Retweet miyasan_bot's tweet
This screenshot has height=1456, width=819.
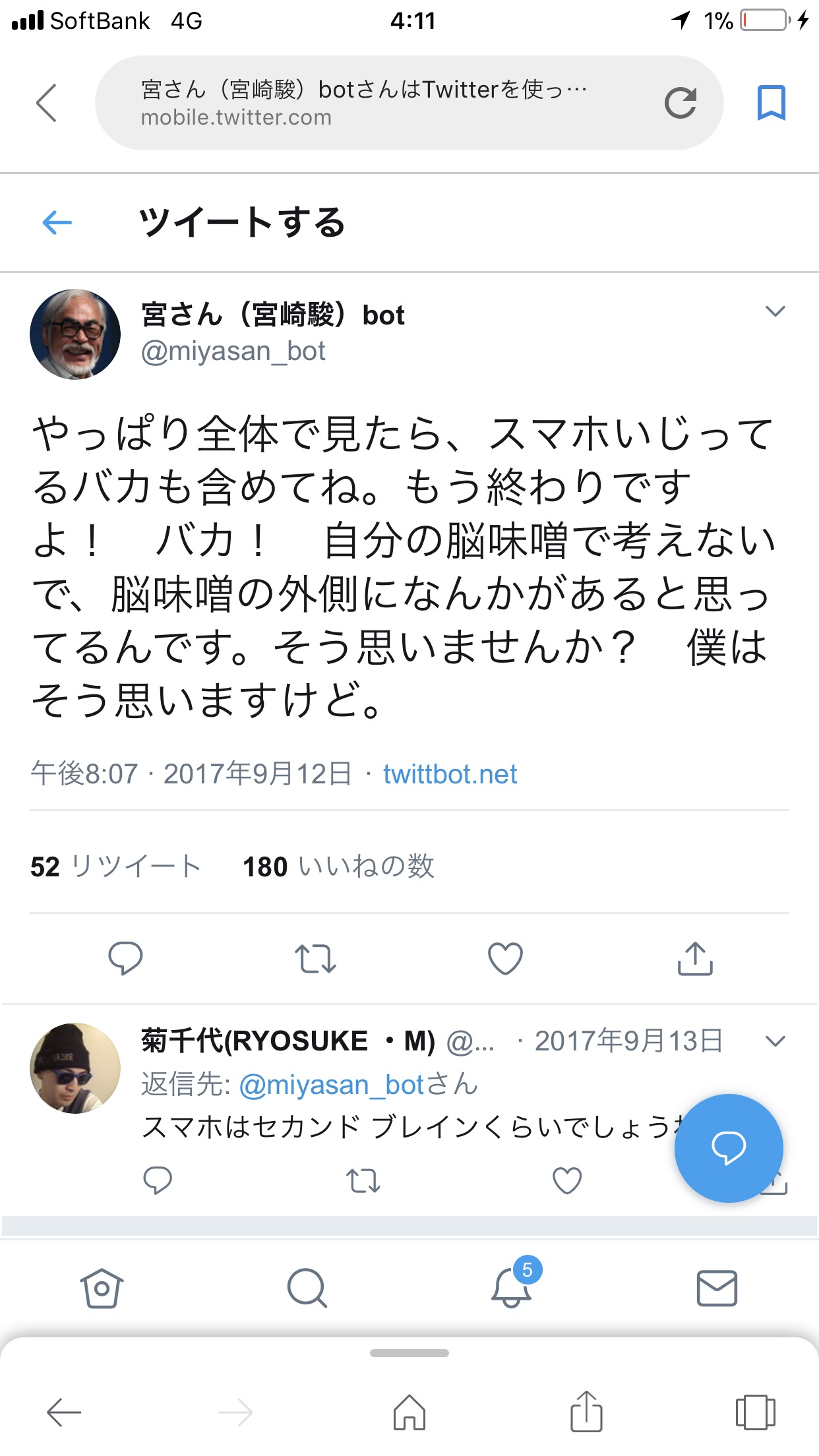[x=315, y=959]
